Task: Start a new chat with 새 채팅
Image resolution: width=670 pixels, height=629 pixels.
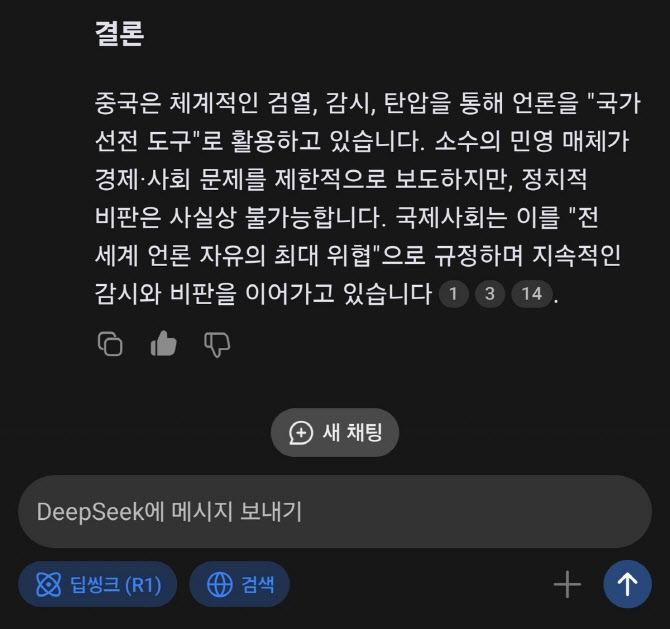Action: [334, 433]
